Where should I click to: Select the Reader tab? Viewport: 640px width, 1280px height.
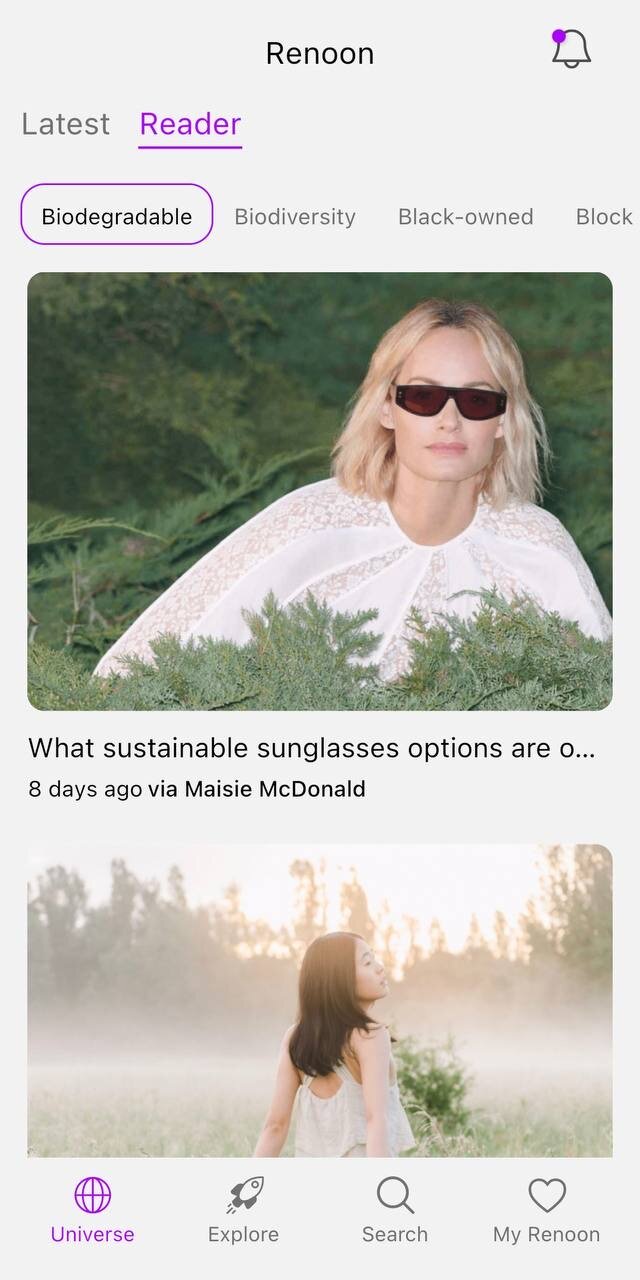pyautogui.click(x=190, y=124)
